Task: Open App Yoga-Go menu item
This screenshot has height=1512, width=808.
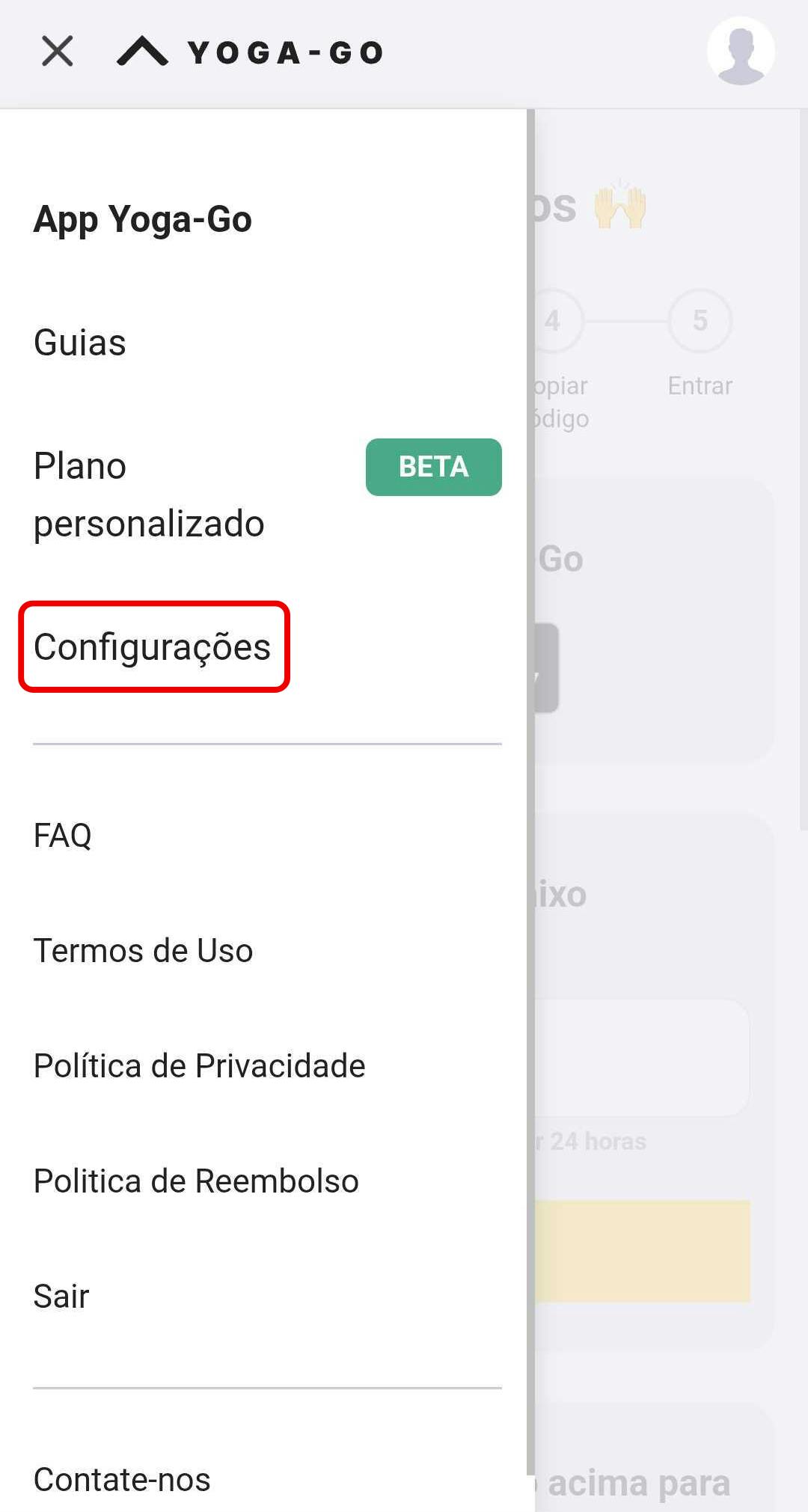Action: 143,220
